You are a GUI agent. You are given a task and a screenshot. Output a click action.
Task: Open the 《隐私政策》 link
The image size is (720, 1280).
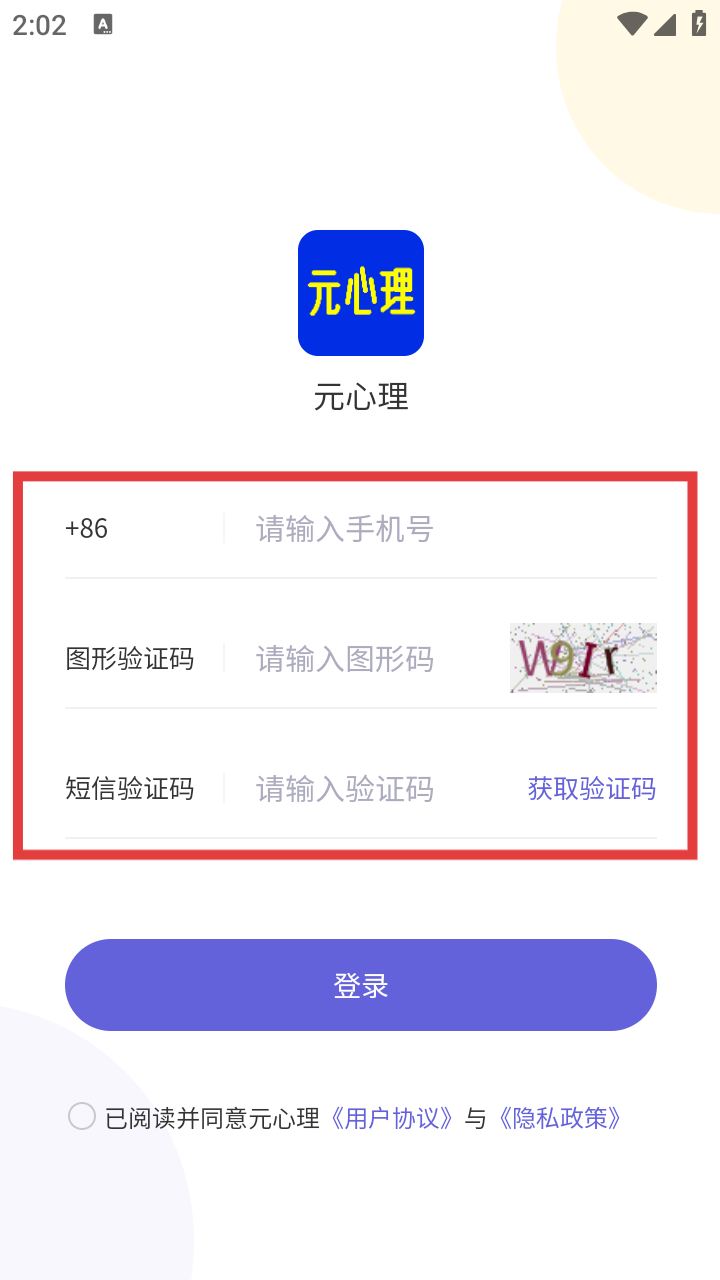click(x=561, y=1118)
